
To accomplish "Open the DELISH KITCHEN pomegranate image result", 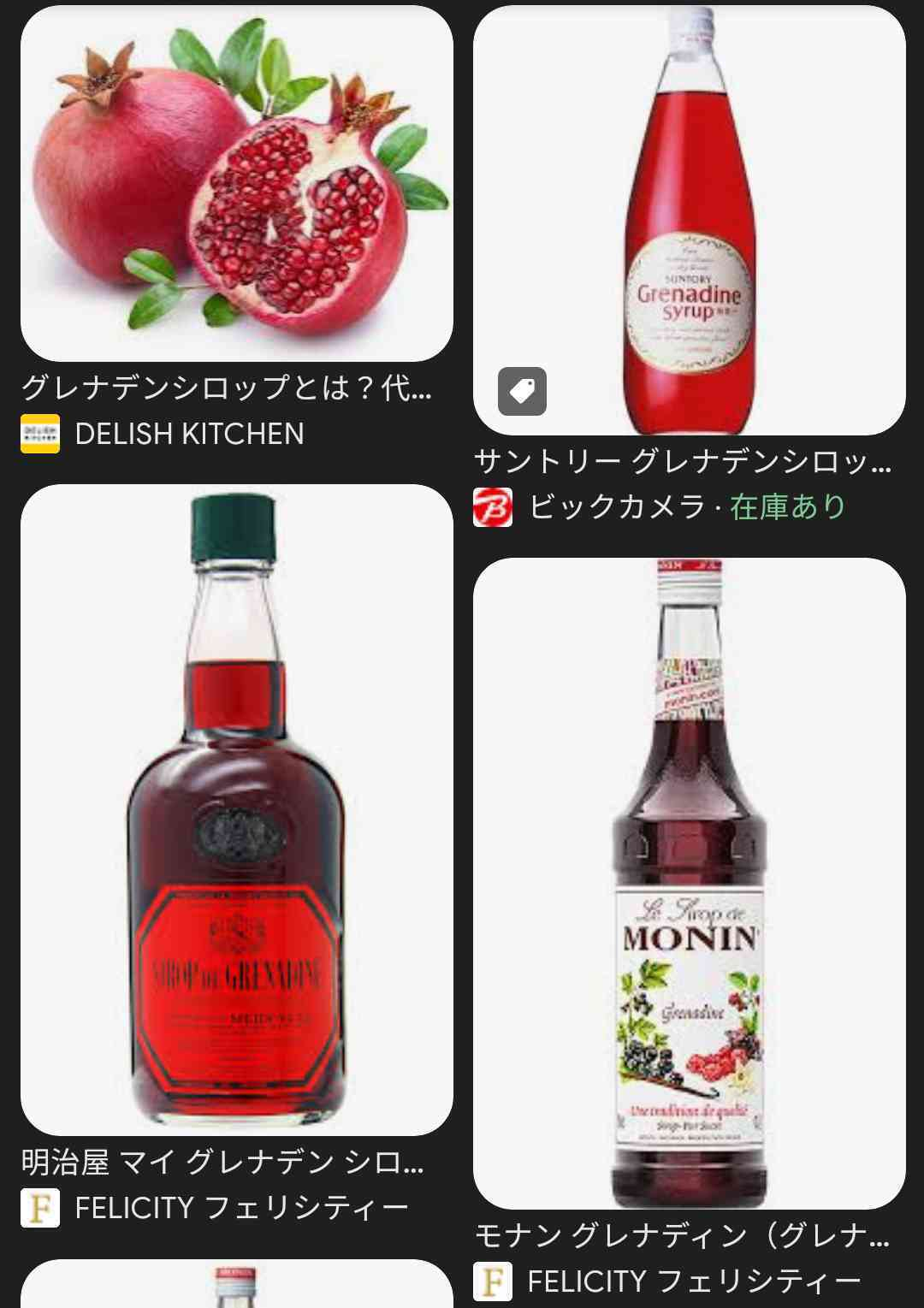I will click(236, 183).
